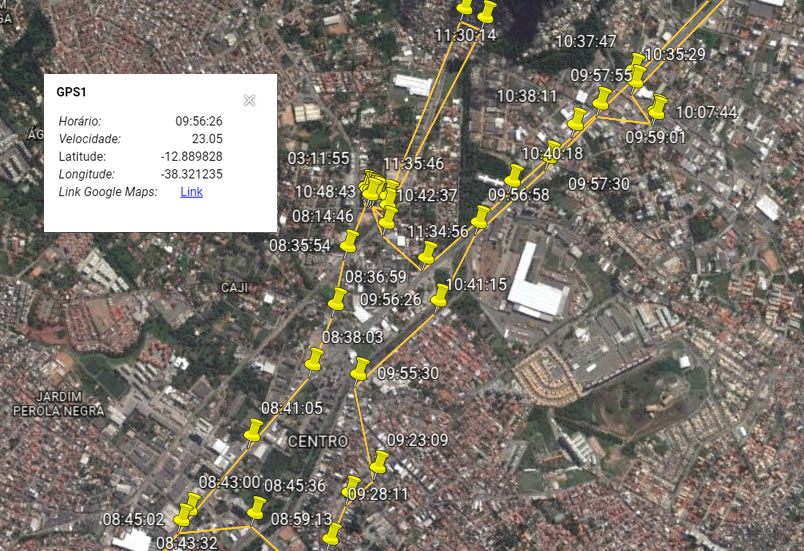The height and width of the screenshot is (551, 804).
Task: Select the 08:38:03 pushpin
Action: (316, 357)
